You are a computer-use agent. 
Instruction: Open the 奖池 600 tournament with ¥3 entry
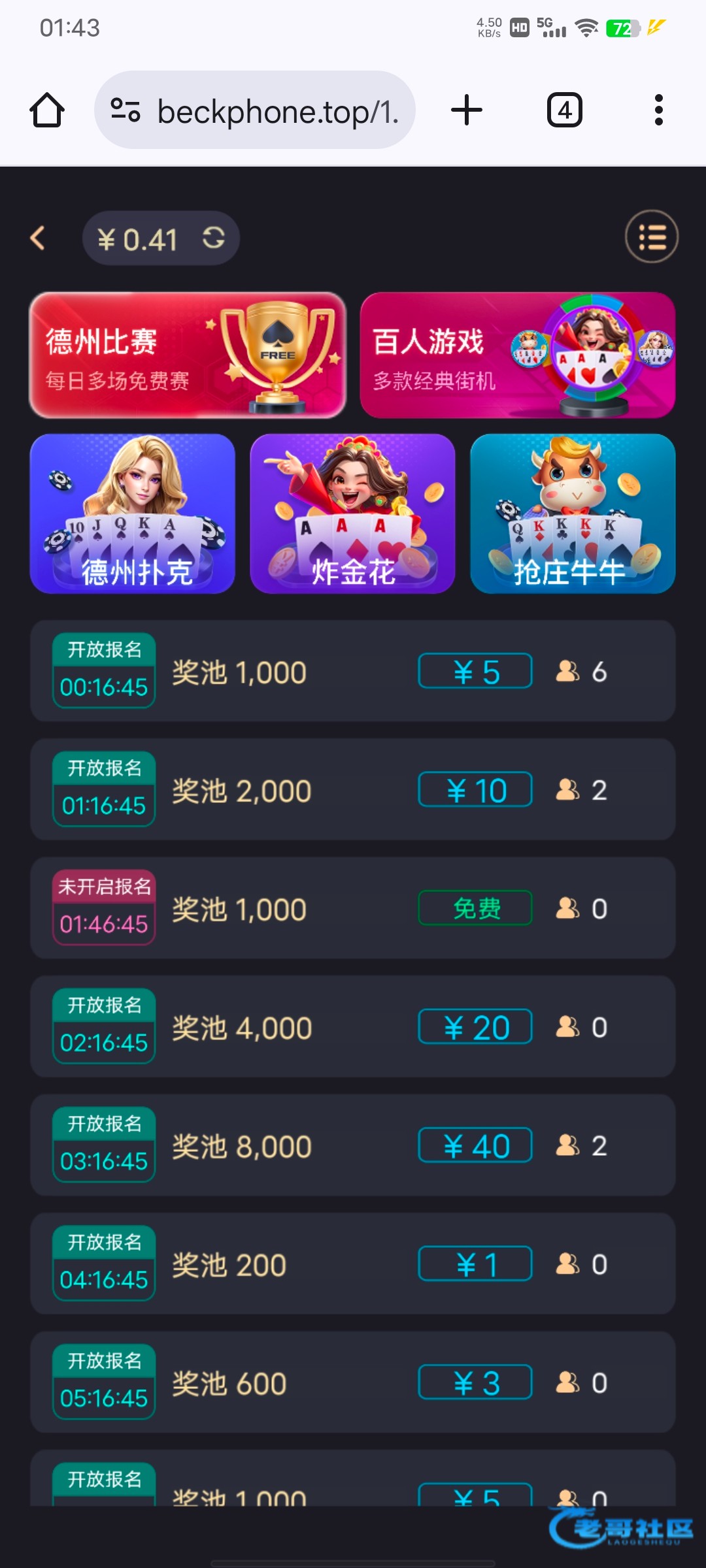(353, 1382)
